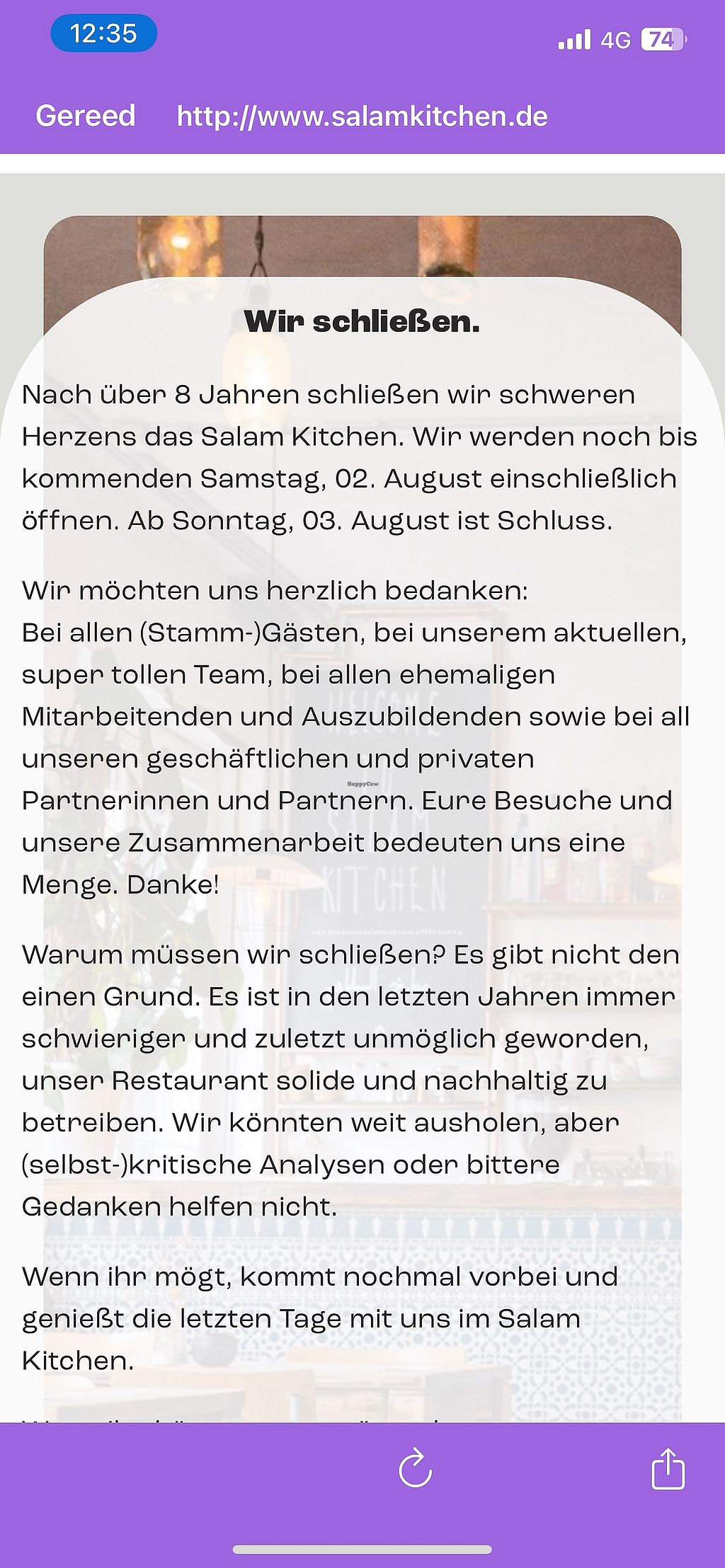Reload the salamkitchen.de page
Image resolution: width=725 pixels, height=1568 pixels.
415,1468
